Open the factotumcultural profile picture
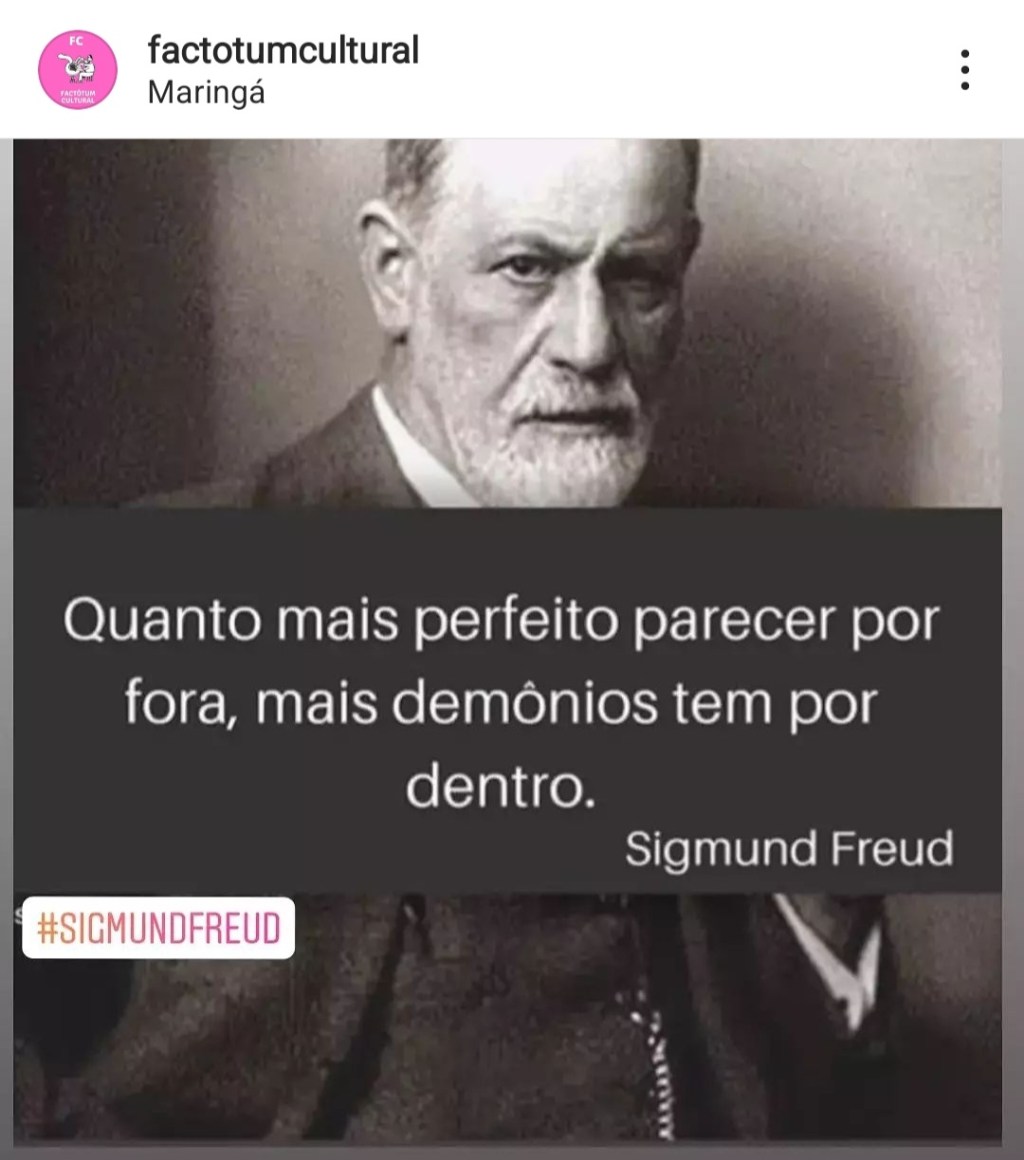 [77, 69]
